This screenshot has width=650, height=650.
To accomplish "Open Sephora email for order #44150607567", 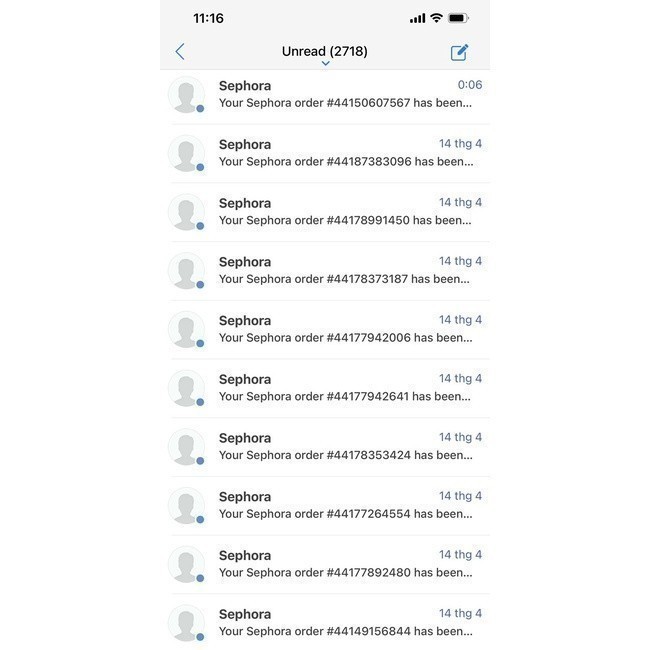I will click(345, 95).
